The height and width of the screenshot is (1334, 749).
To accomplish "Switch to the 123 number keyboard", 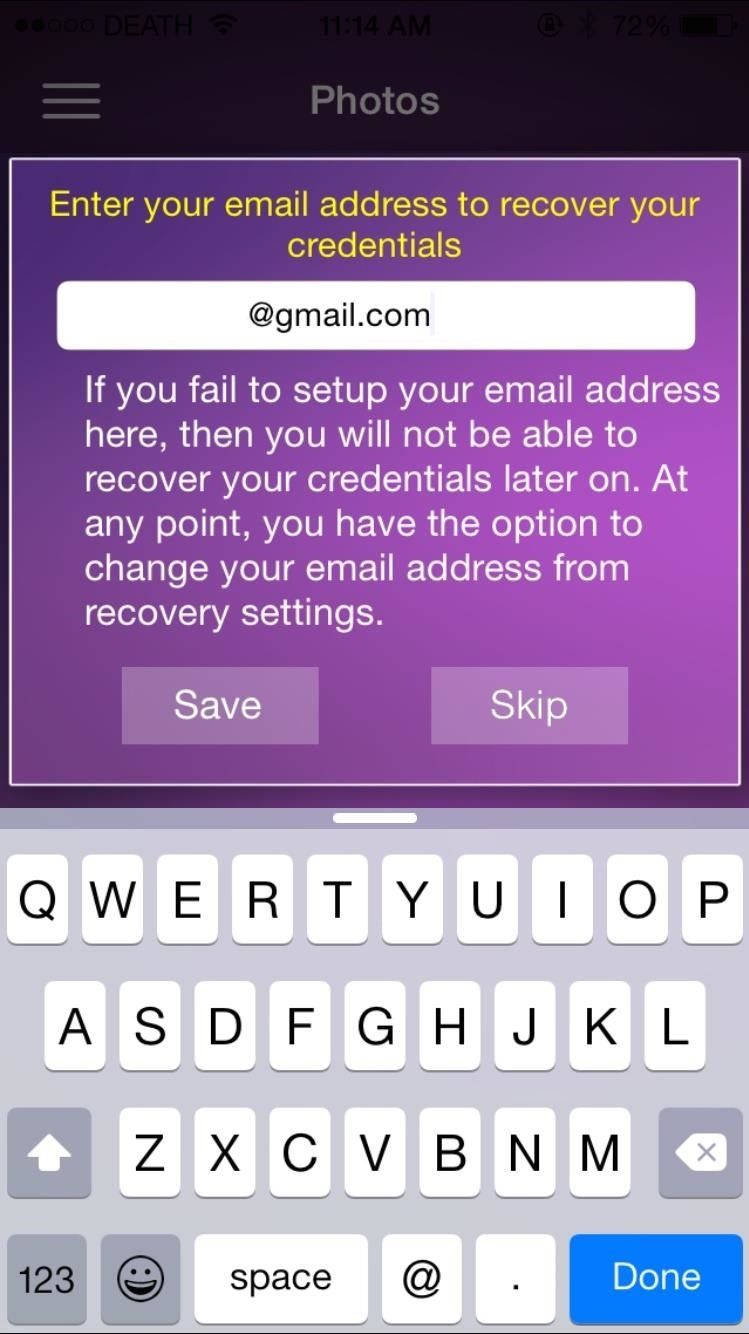I will [47, 1278].
